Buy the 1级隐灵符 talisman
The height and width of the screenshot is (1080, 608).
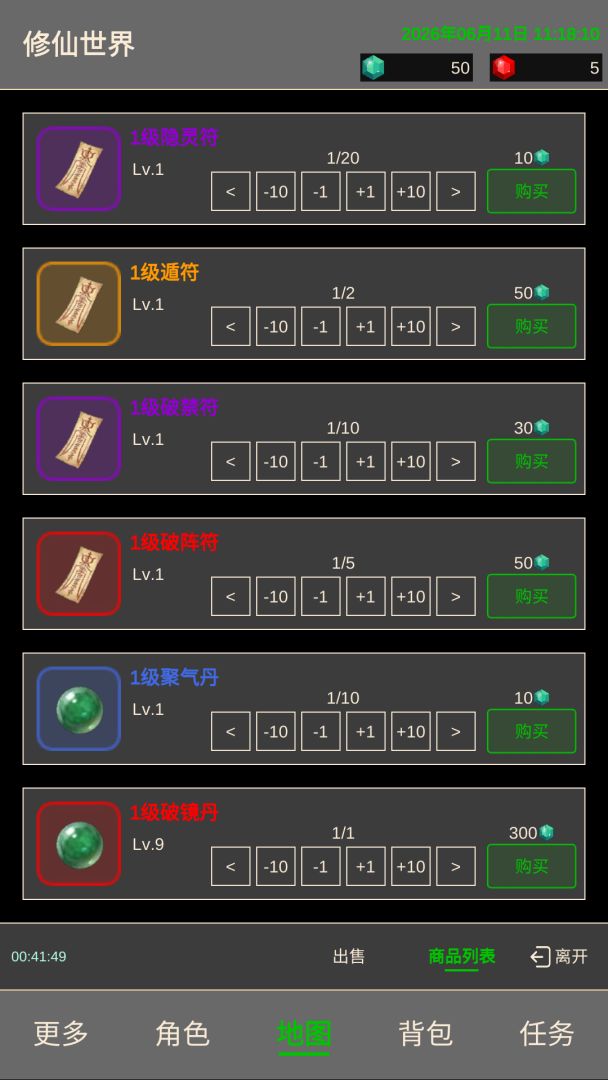[532, 191]
